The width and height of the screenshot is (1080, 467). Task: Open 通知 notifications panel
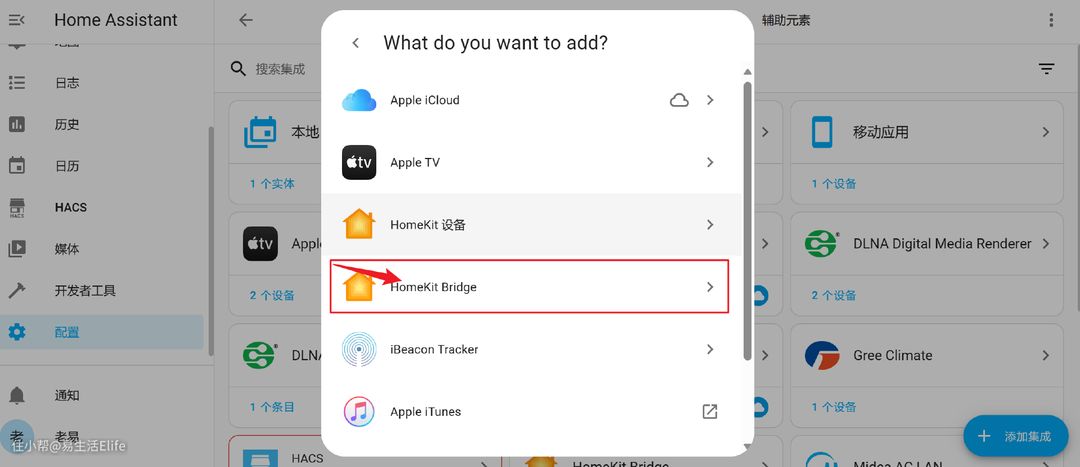click(x=67, y=395)
